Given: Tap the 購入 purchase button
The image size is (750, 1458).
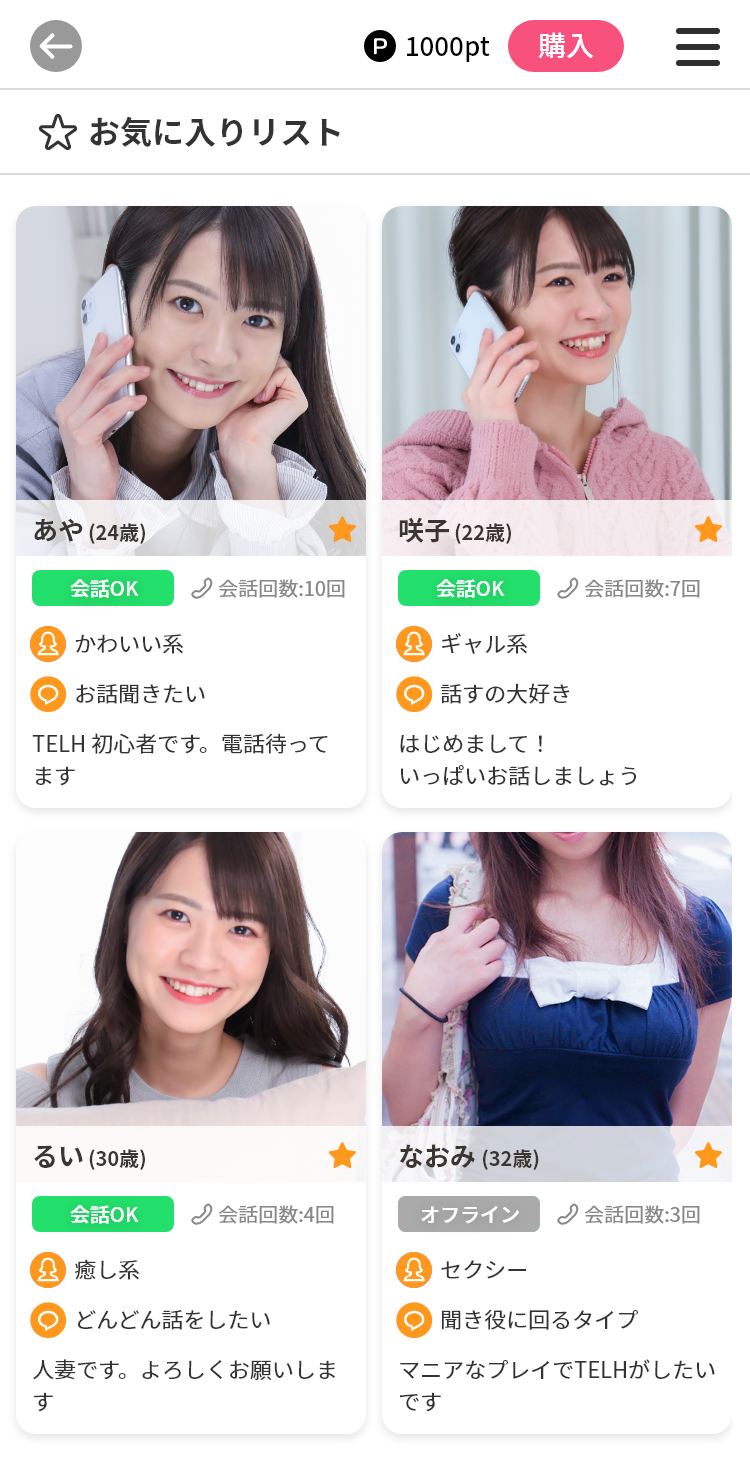Looking at the screenshot, I should (x=566, y=46).
